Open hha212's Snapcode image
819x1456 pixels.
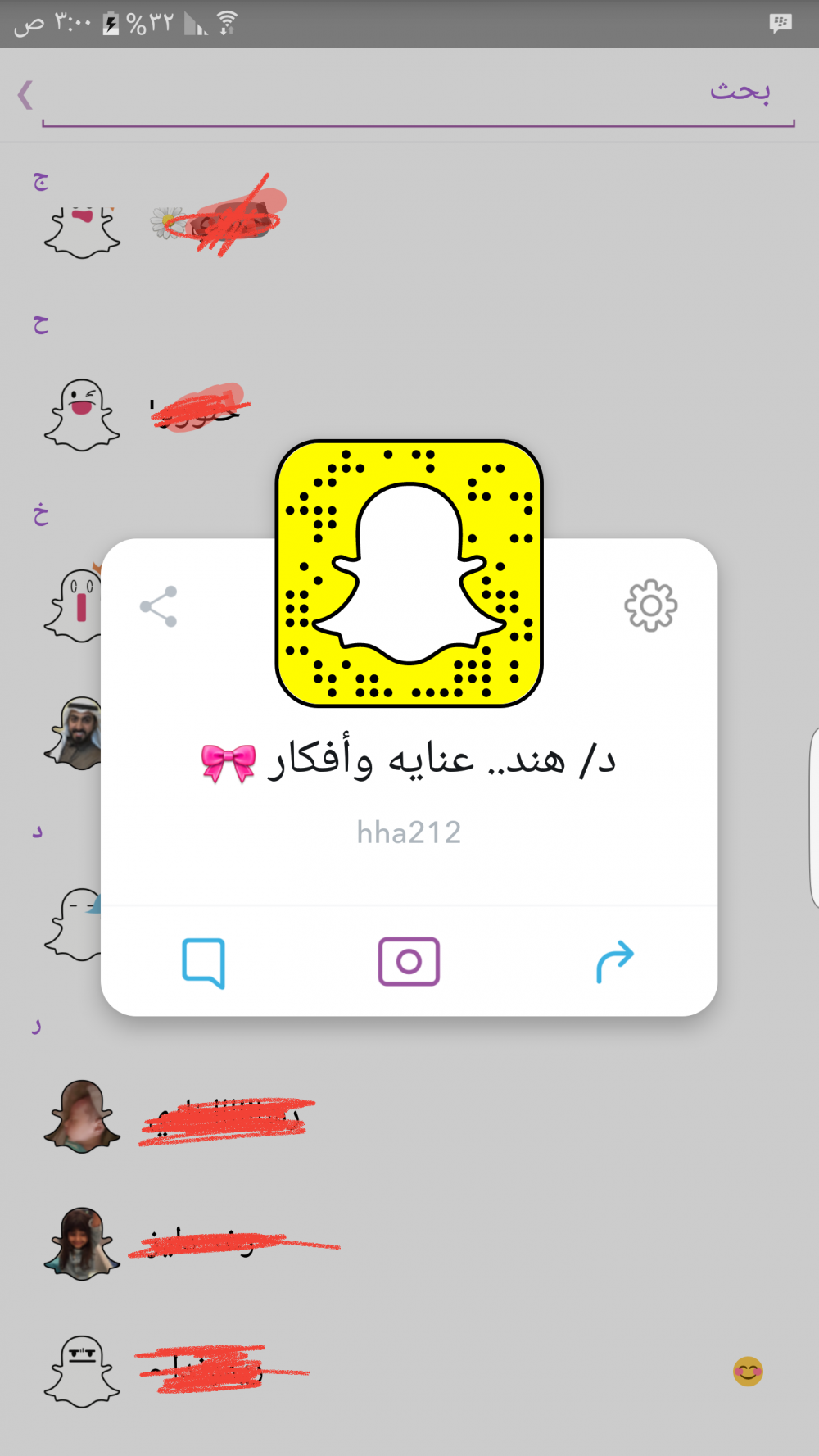409,574
